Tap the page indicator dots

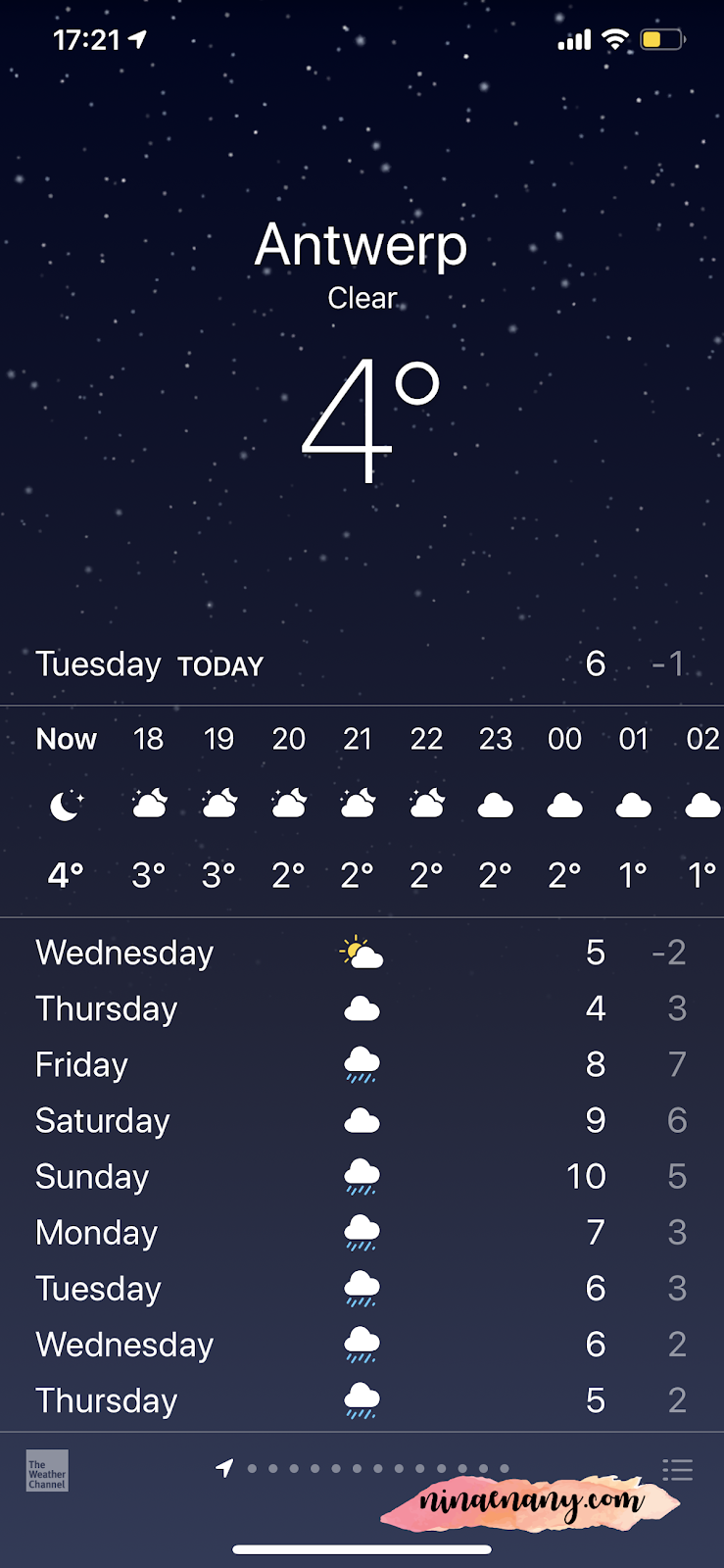(362, 1468)
